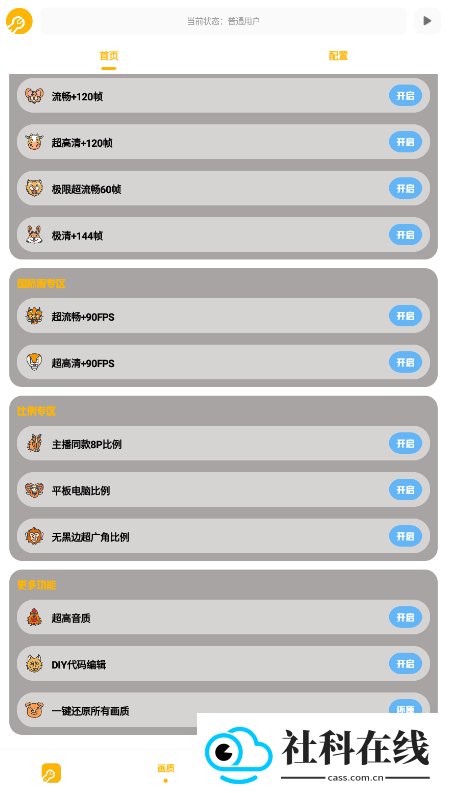Tap 开启 next to 平板电脑比例
This screenshot has width=449, height=793.
406,490
